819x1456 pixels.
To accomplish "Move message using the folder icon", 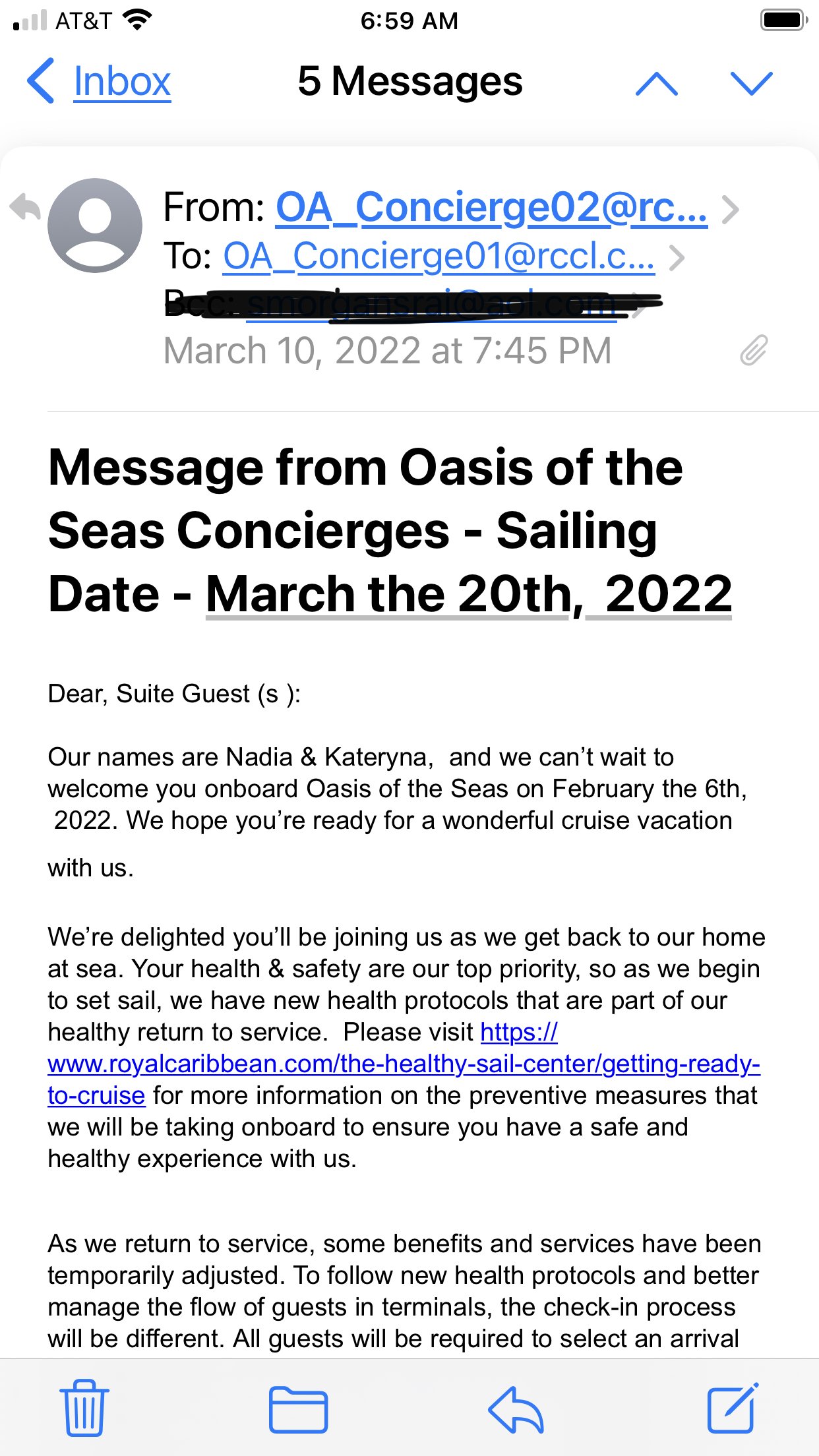I will pos(298,1410).
